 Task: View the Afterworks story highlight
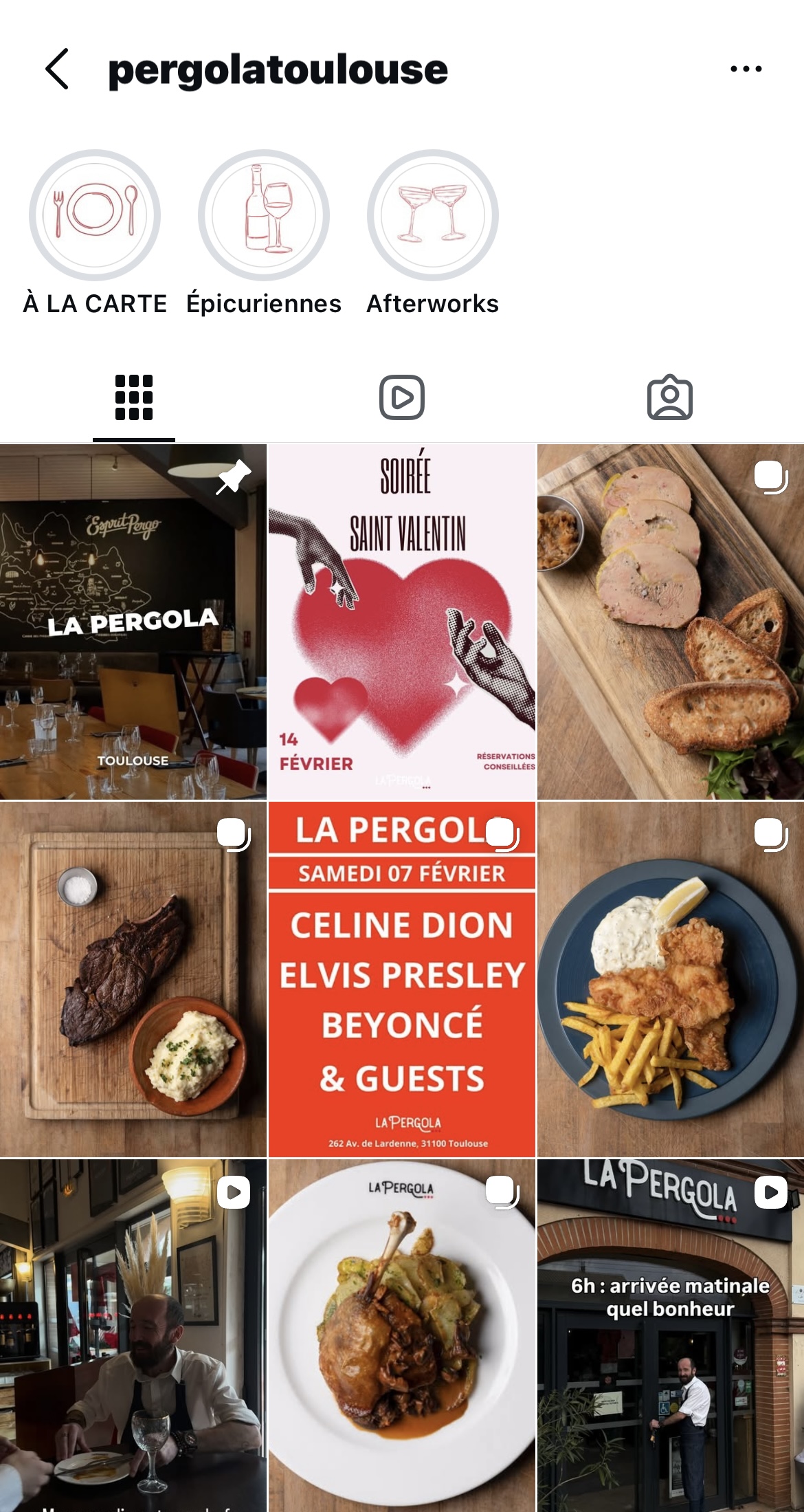pyautogui.click(x=432, y=214)
